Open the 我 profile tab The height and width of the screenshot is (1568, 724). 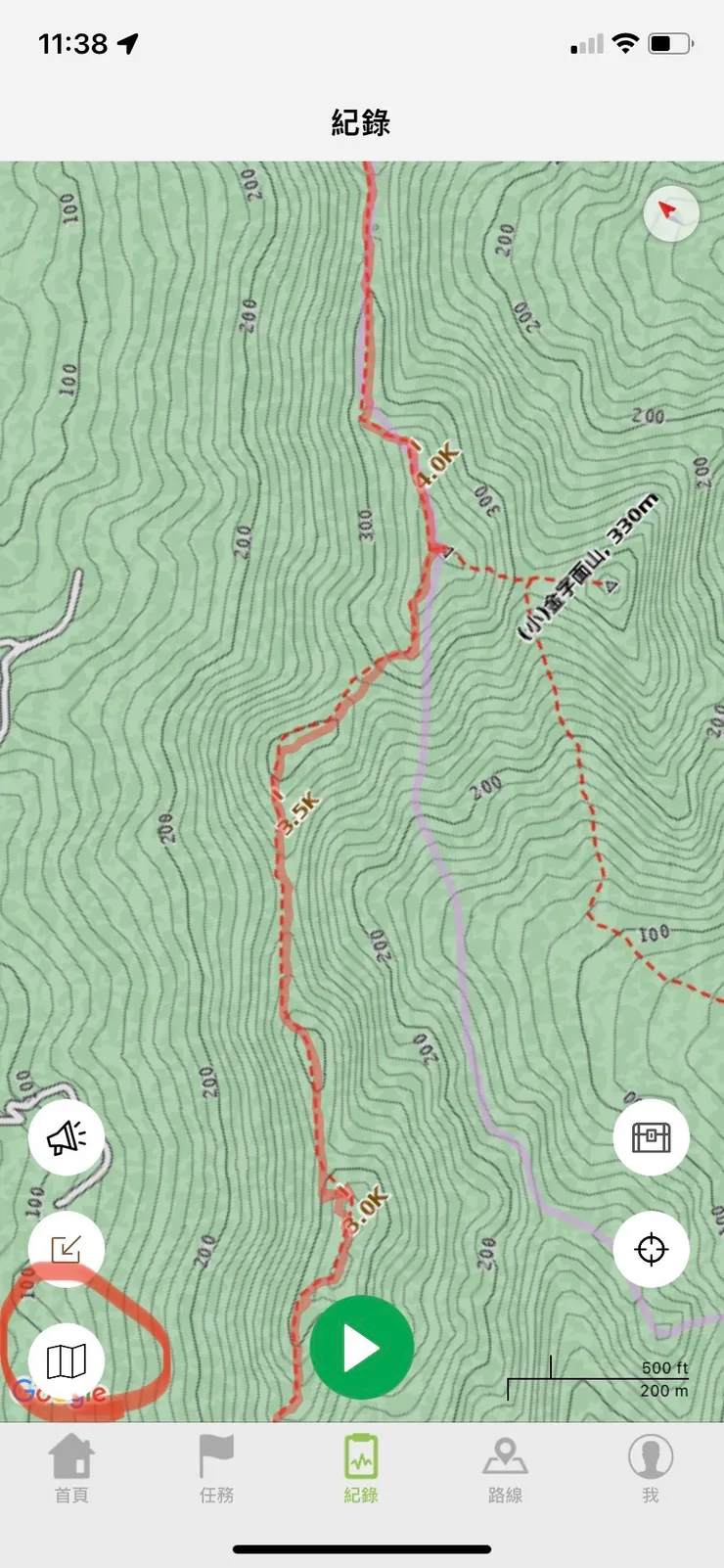pyautogui.click(x=650, y=1468)
